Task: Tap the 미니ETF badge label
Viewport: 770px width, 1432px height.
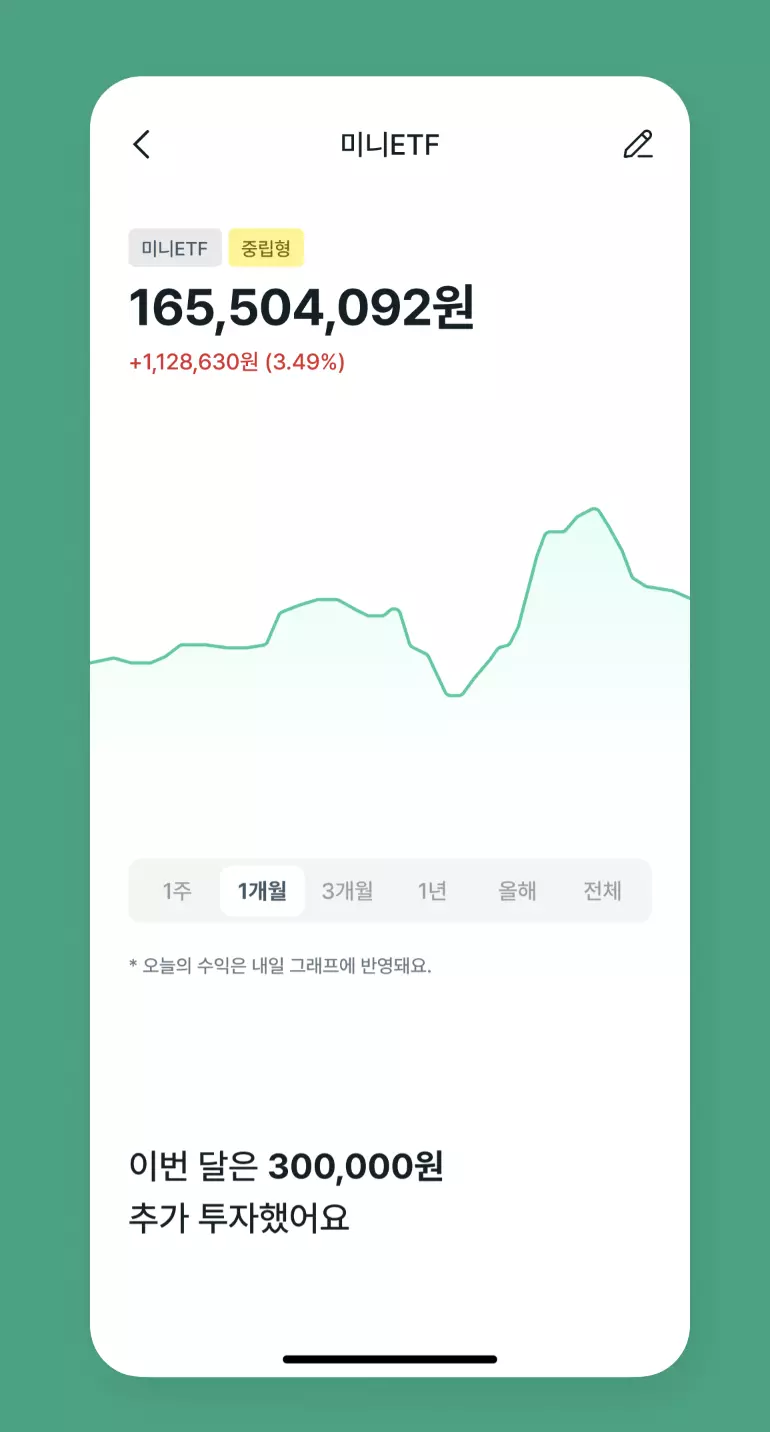Action: click(174, 247)
